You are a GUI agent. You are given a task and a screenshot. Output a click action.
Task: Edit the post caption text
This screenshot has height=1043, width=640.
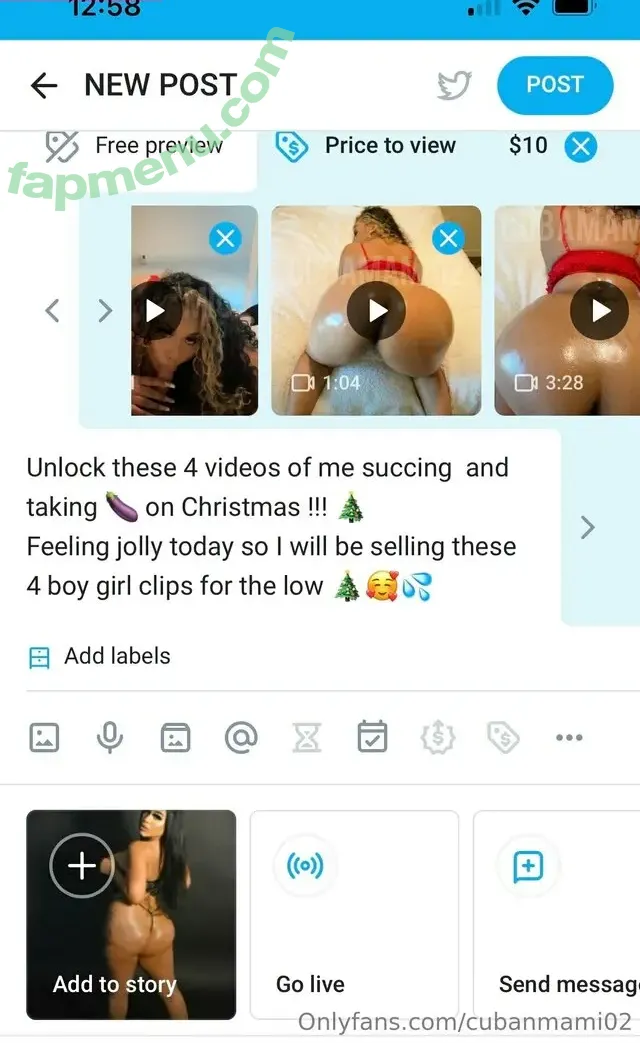point(270,527)
